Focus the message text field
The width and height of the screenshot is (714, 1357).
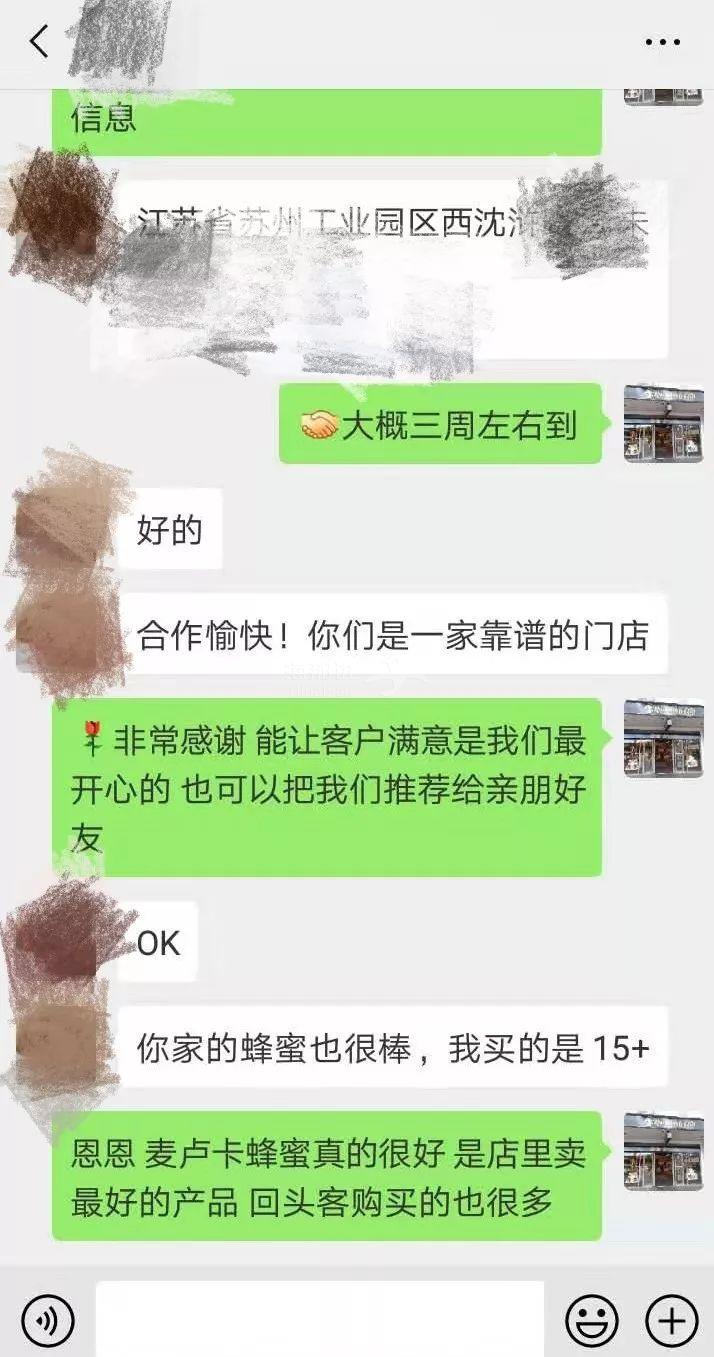click(x=320, y=1319)
